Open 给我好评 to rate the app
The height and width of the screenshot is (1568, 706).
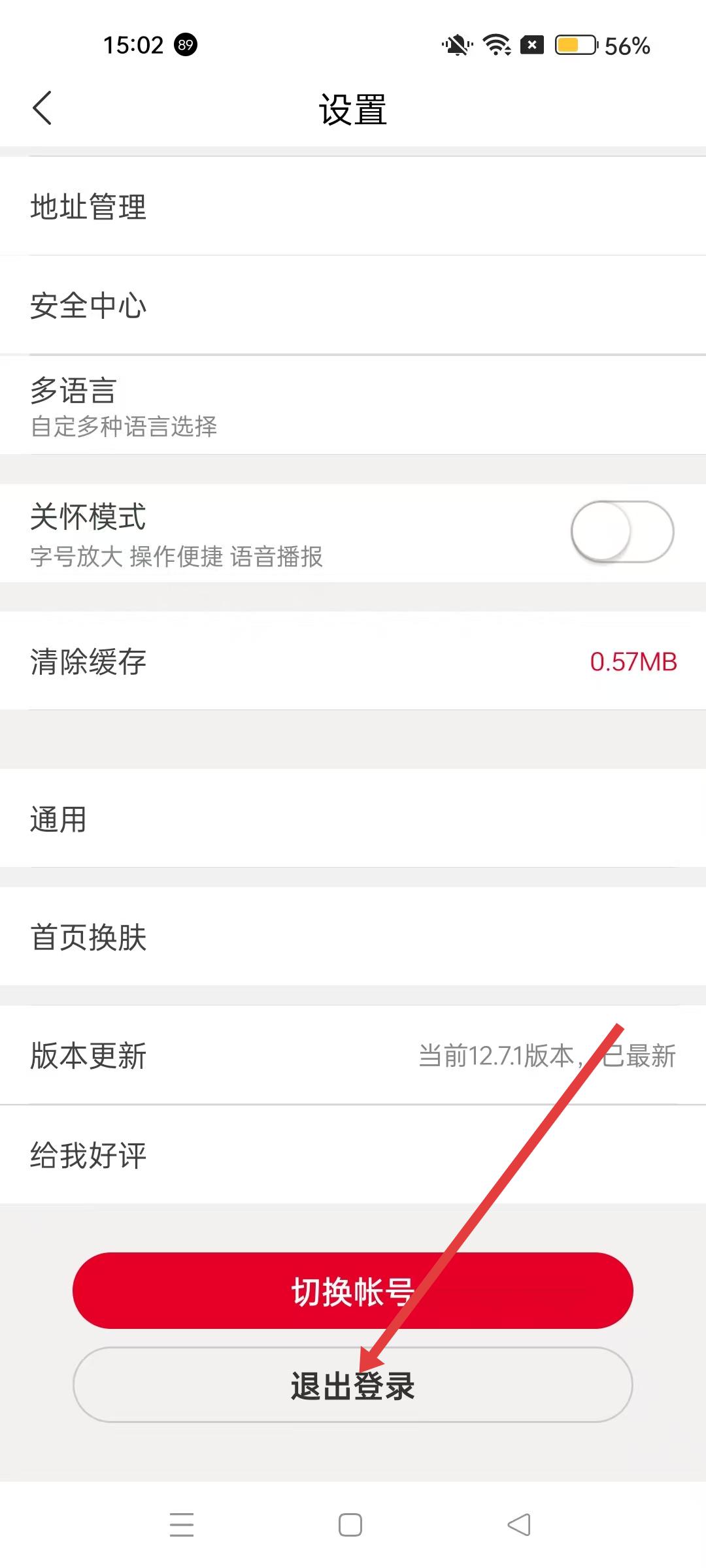coord(353,1154)
